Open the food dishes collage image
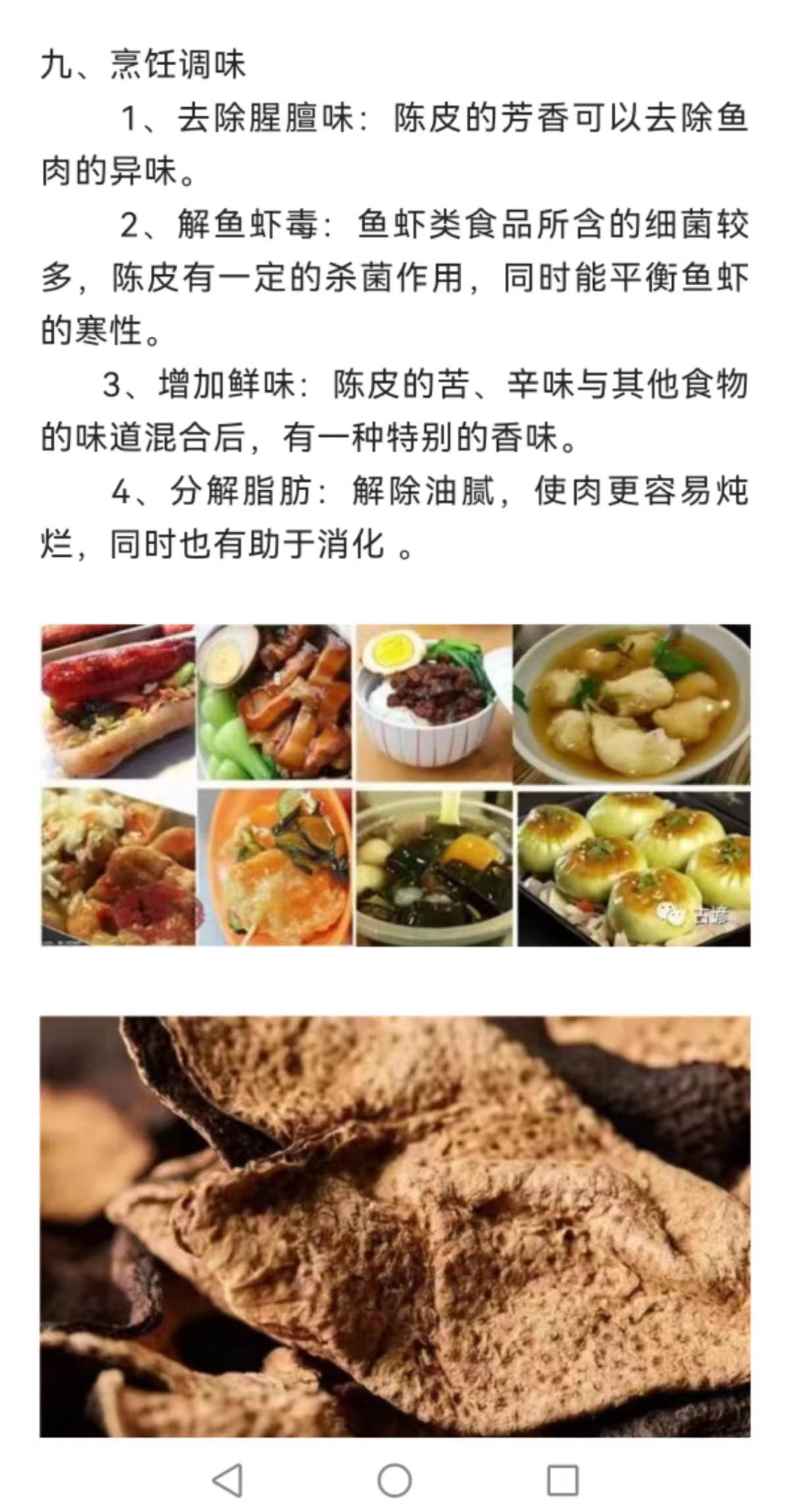Screen dimensions: 790x1512 click(395, 784)
